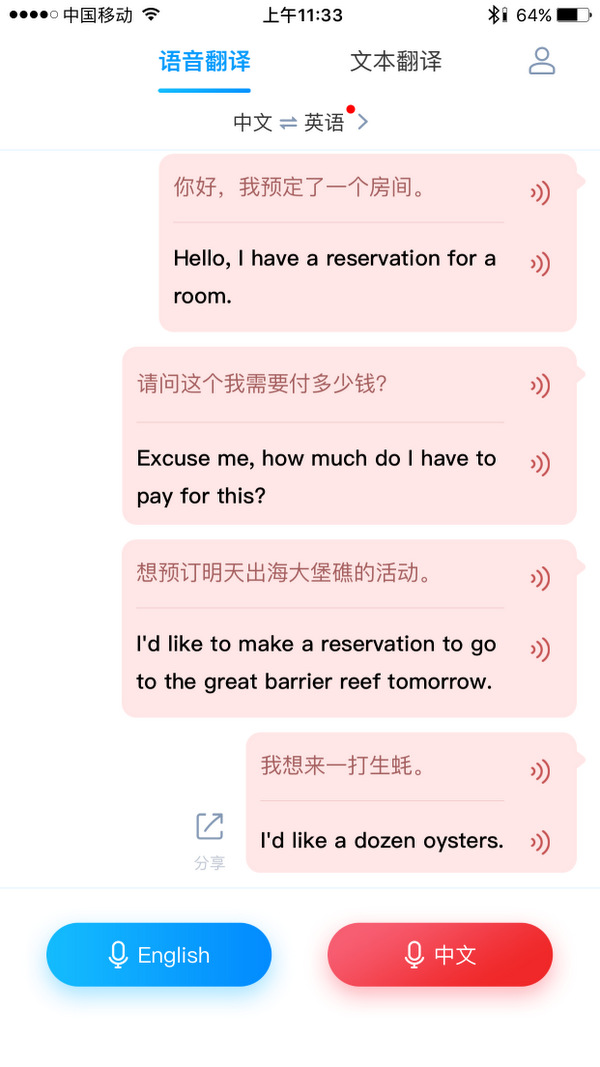Play audio for Hello, I have a reservation
Viewport: 600px width, 1067px height.
click(540, 264)
